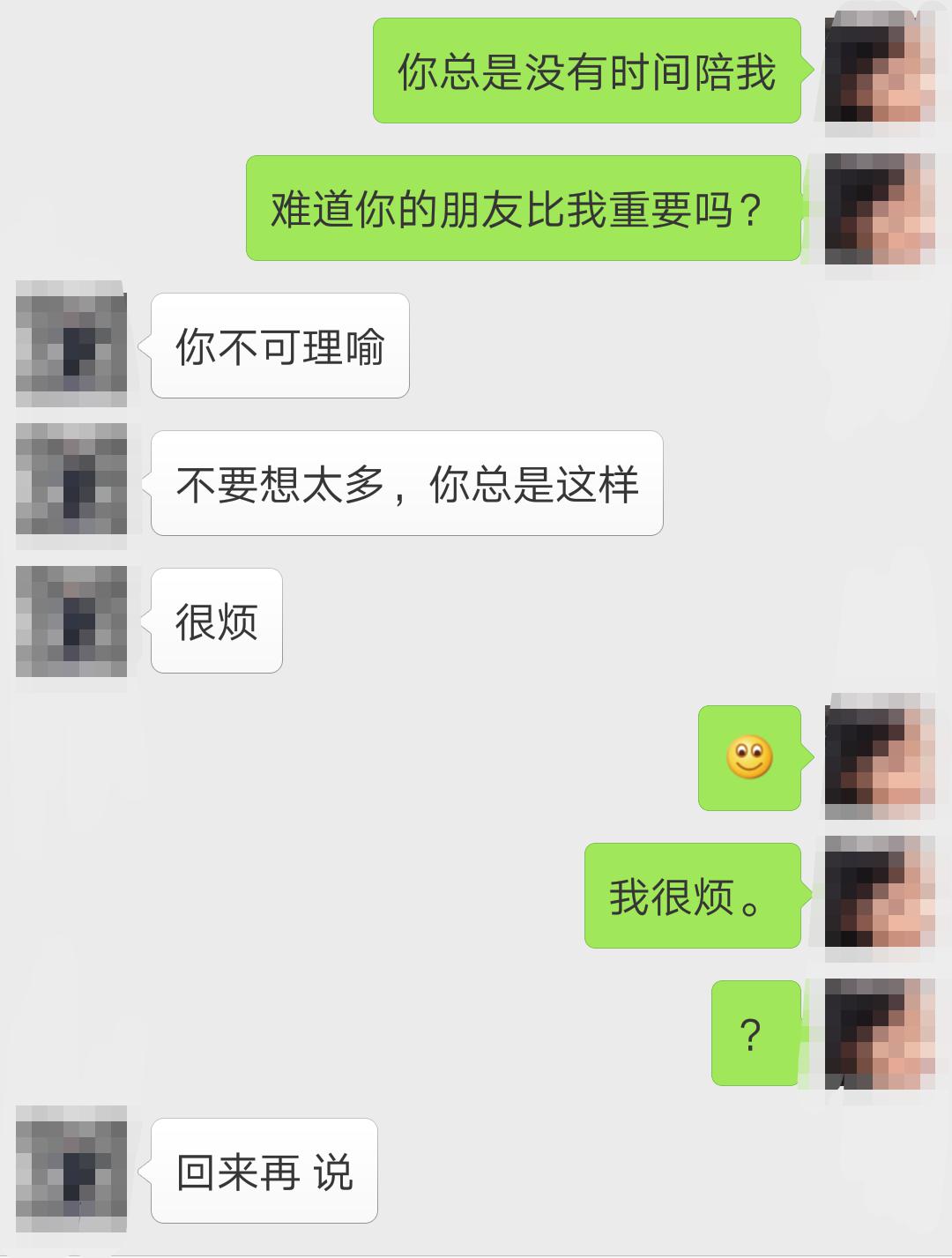Open the avatar next to "不要想太多，你总是这样"
This screenshot has height=1258, width=952.
[71, 481]
